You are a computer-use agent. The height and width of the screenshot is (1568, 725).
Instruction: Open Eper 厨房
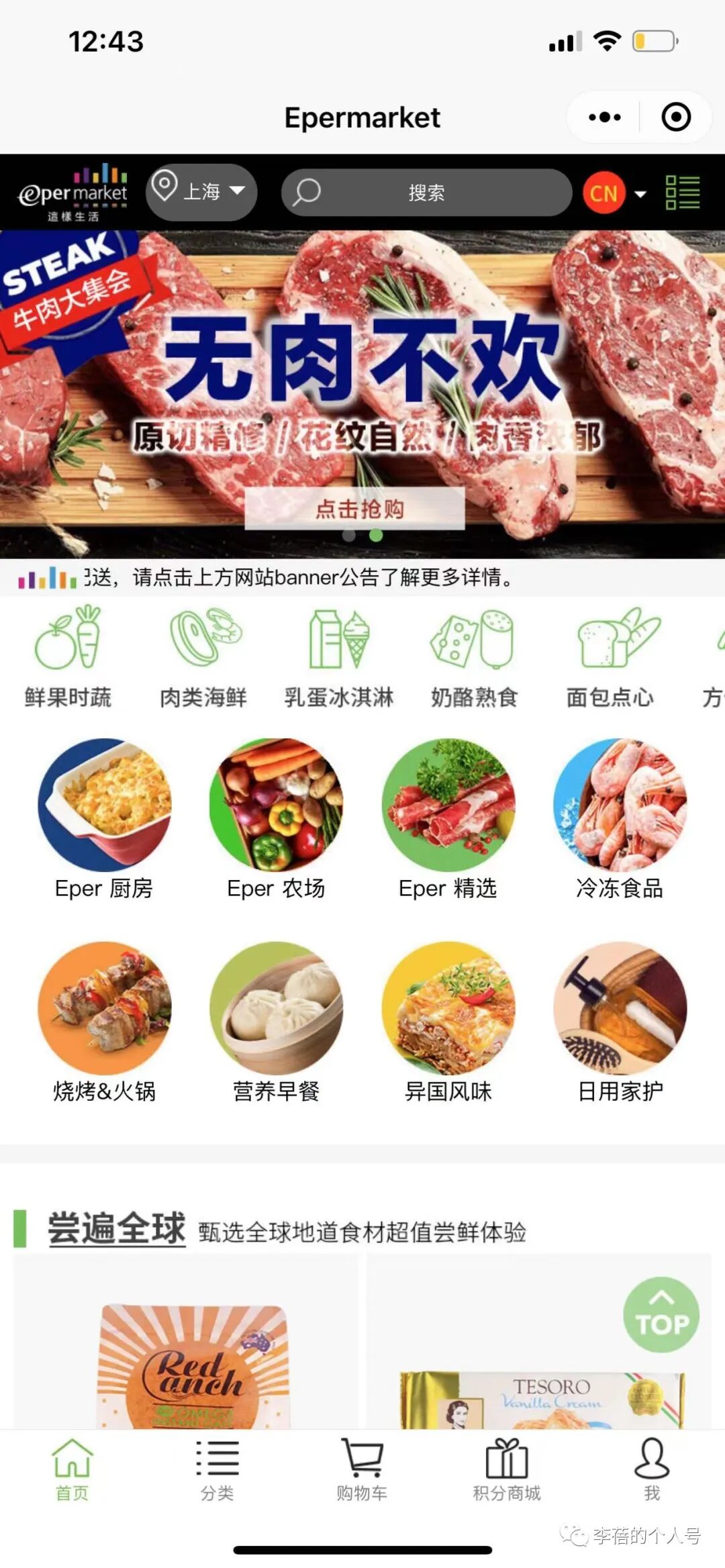tap(104, 819)
